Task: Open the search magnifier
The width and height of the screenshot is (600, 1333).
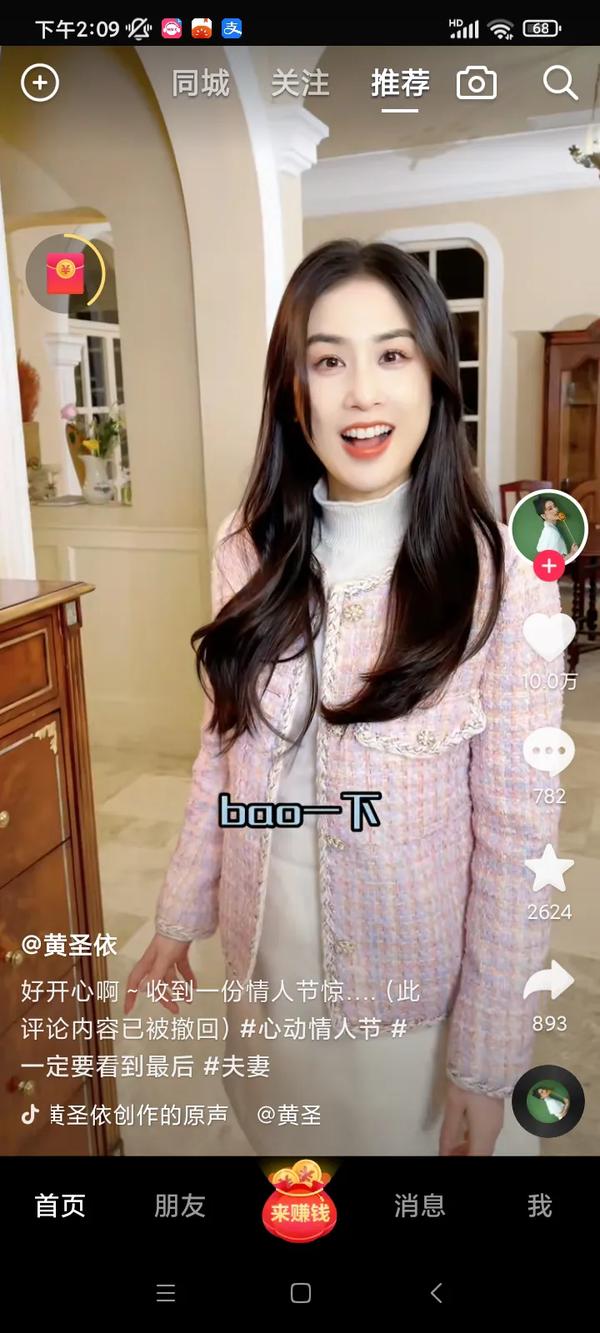Action: [x=560, y=83]
